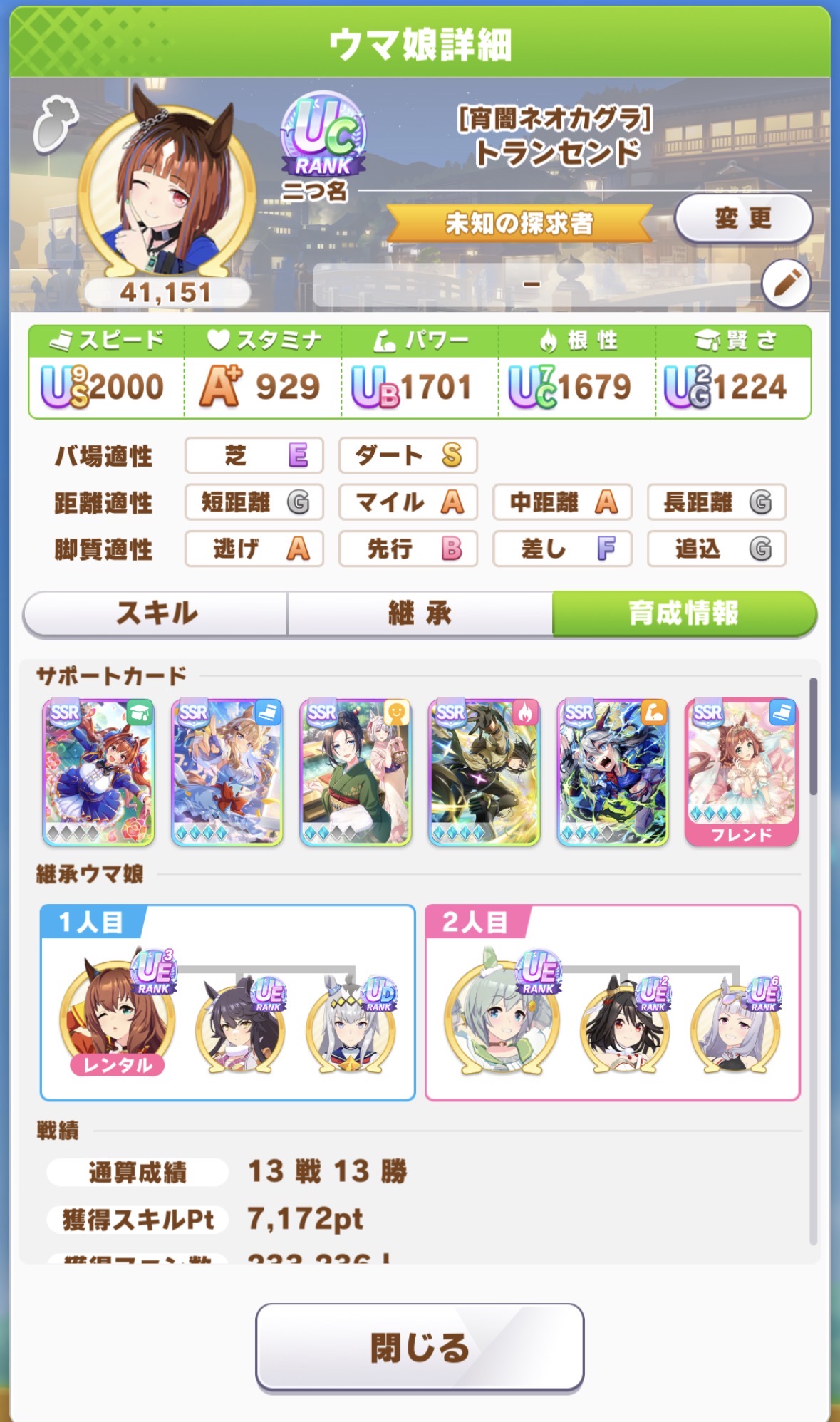Edit the memo with the pencil icon

point(786,284)
